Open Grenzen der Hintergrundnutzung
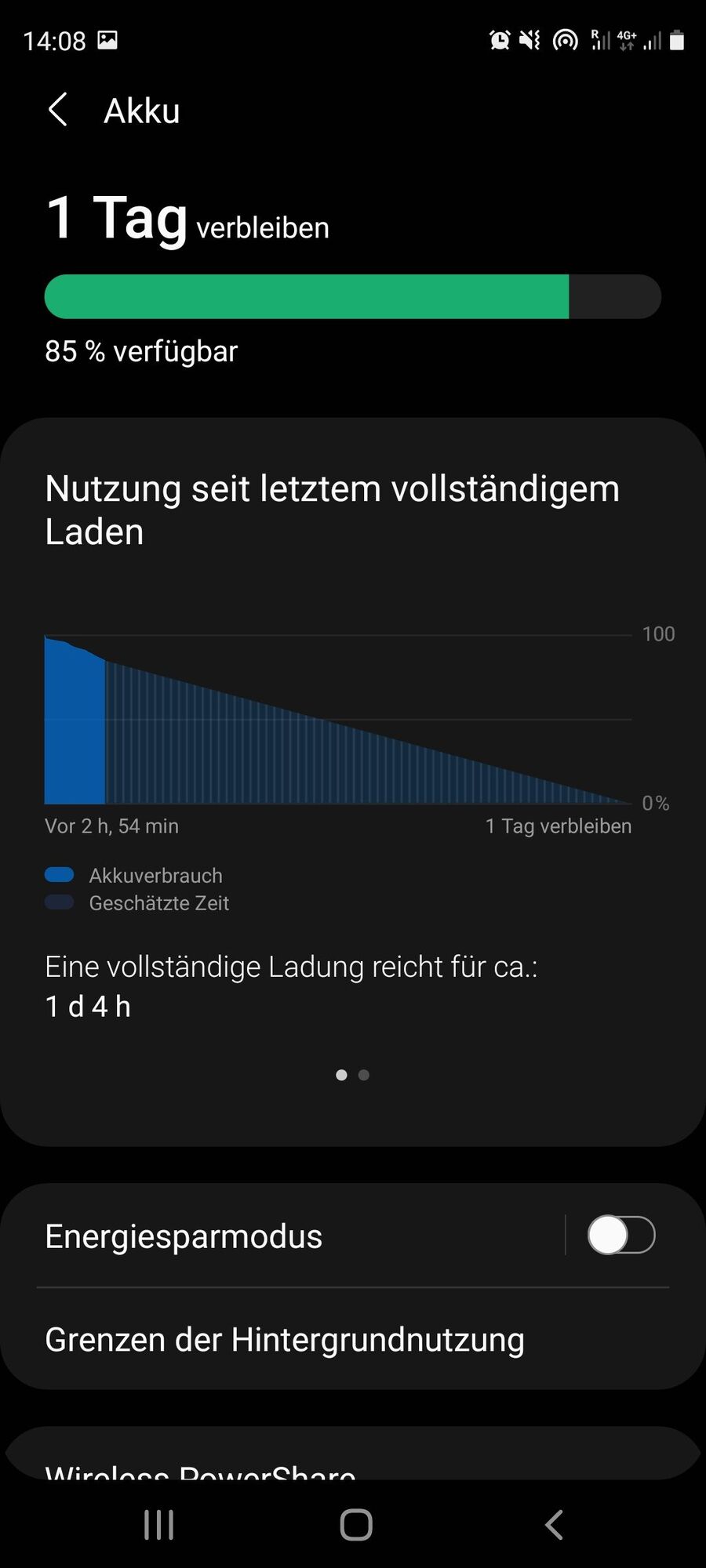 (284, 1340)
